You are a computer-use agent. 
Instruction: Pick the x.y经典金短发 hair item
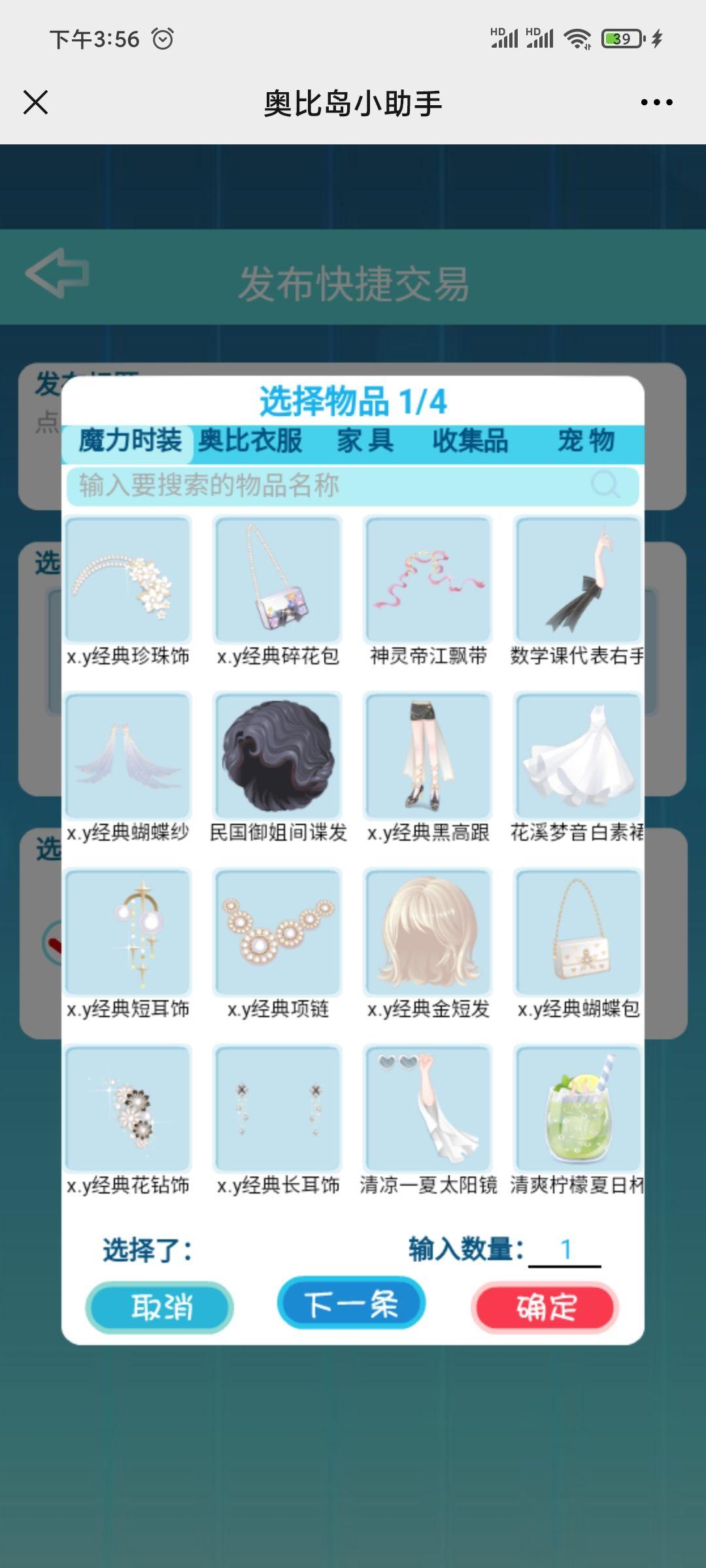[x=429, y=932]
